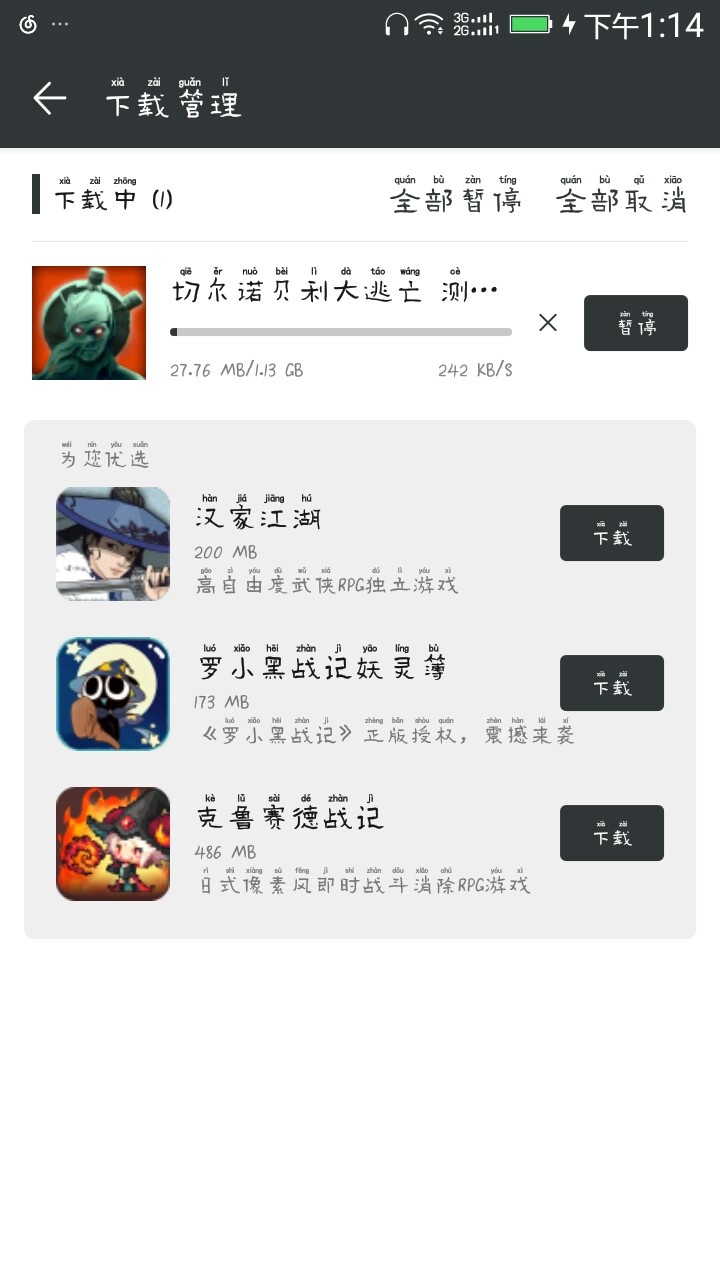Viewport: 720px width, 1280px height.
Task: Pause the 切尔诺贝利大逃亡 download
Action: (x=635, y=323)
